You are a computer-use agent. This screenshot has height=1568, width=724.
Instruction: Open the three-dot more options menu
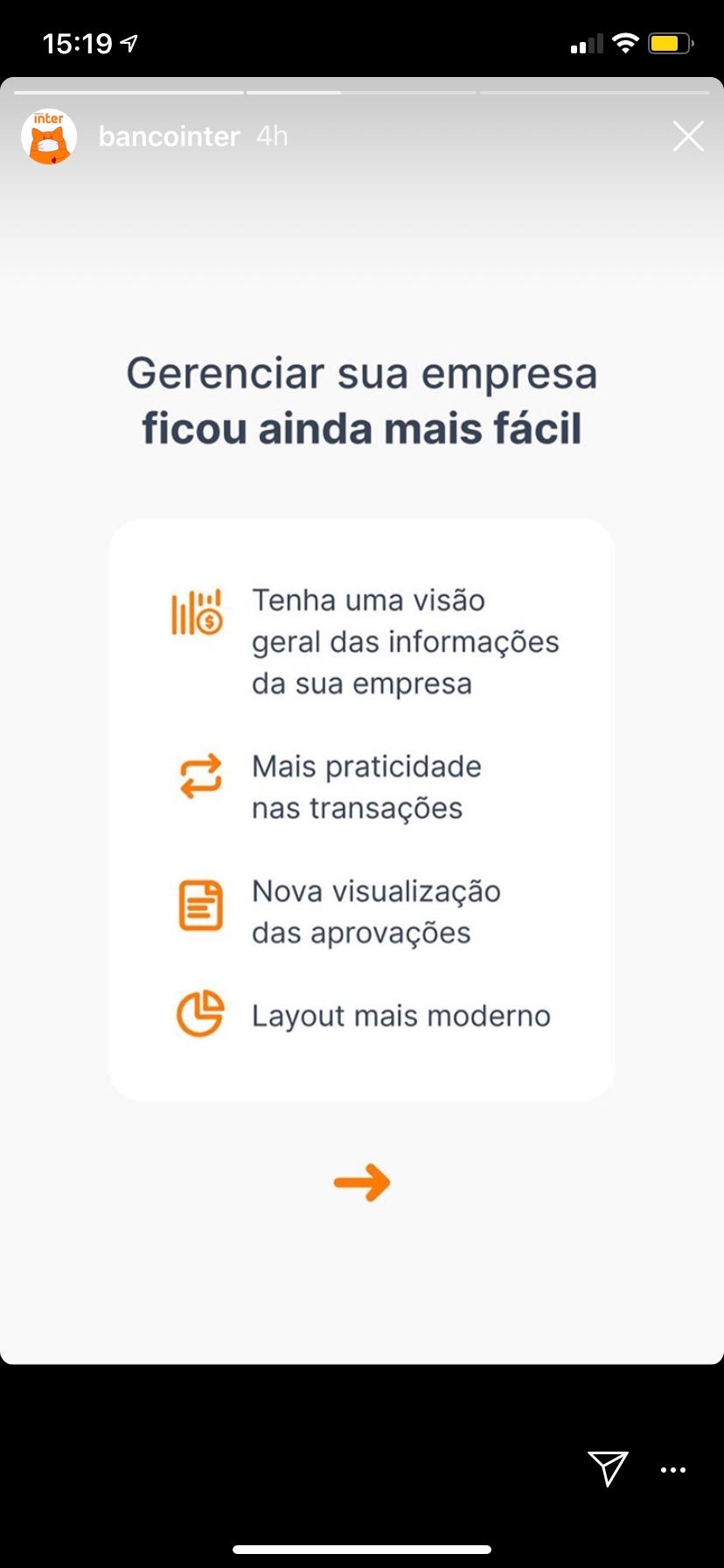point(673,1470)
